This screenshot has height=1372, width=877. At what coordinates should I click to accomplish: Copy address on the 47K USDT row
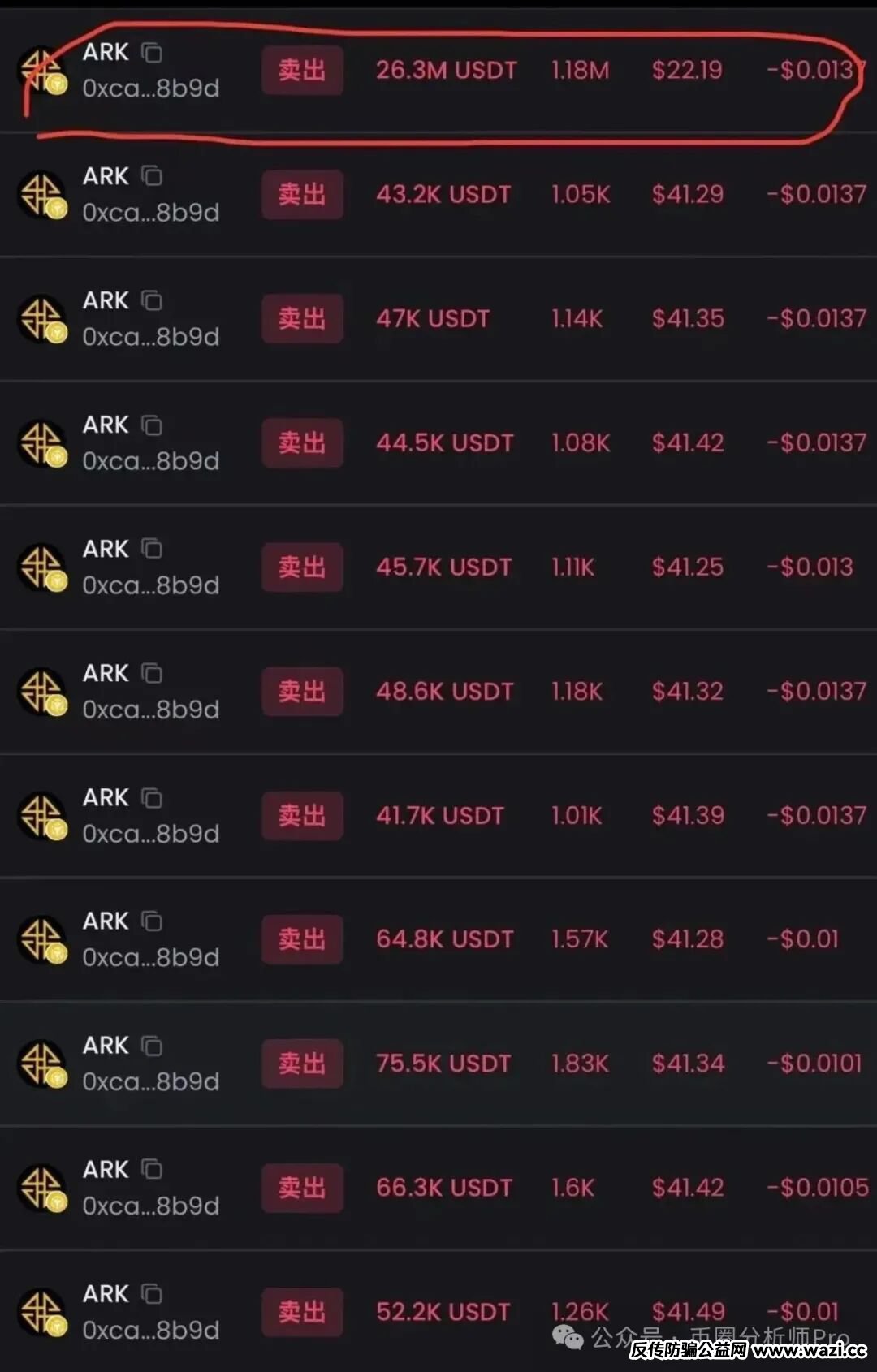pos(152,301)
